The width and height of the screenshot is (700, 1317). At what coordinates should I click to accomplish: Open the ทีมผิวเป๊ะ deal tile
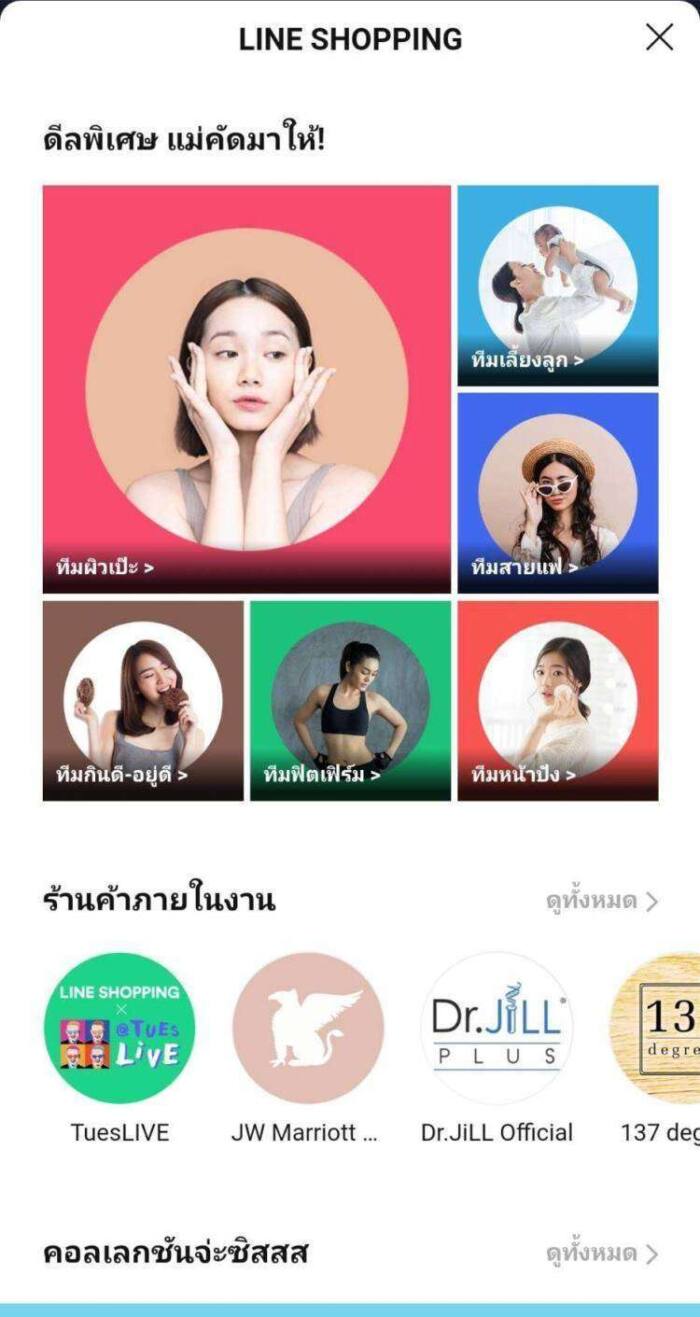tap(246, 388)
